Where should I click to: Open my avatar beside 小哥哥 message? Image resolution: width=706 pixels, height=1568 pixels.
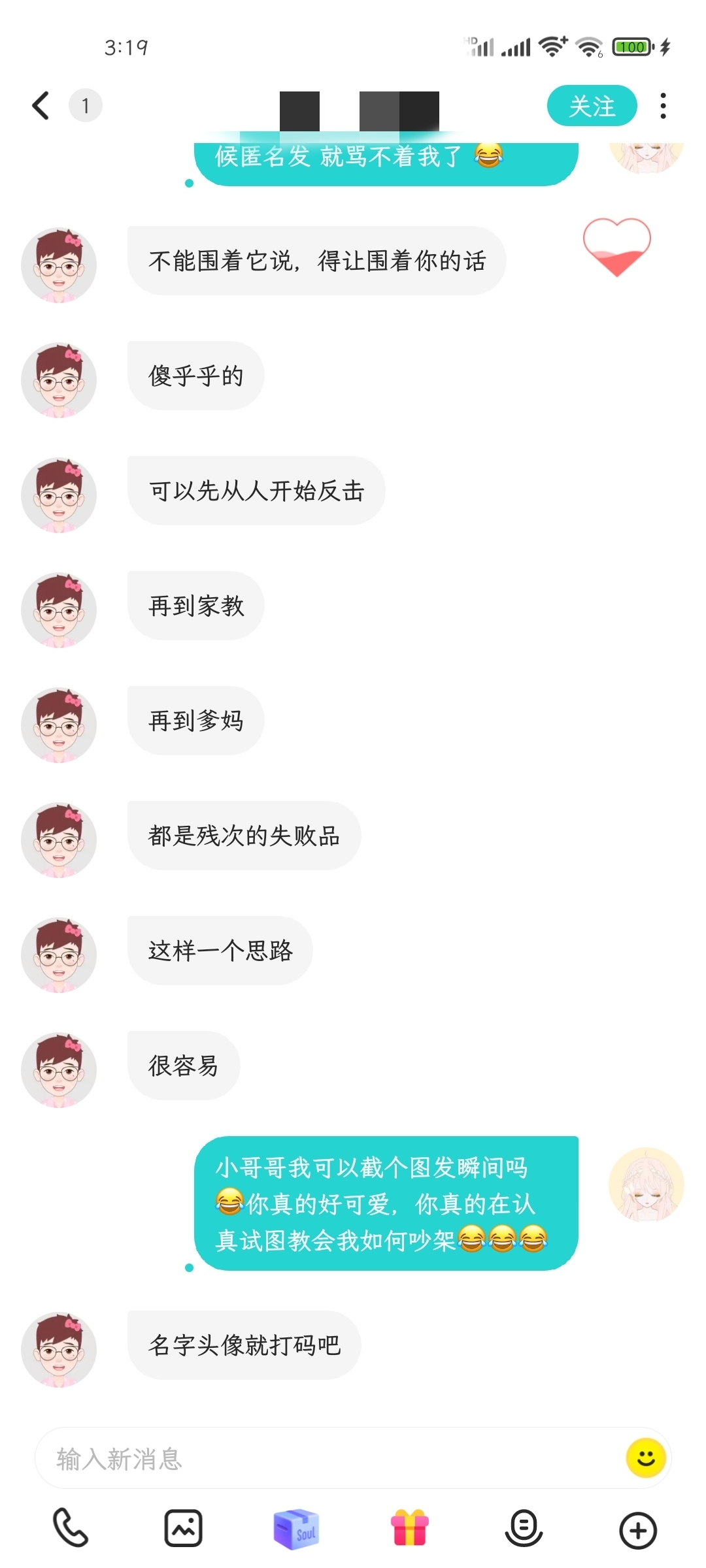click(646, 1184)
